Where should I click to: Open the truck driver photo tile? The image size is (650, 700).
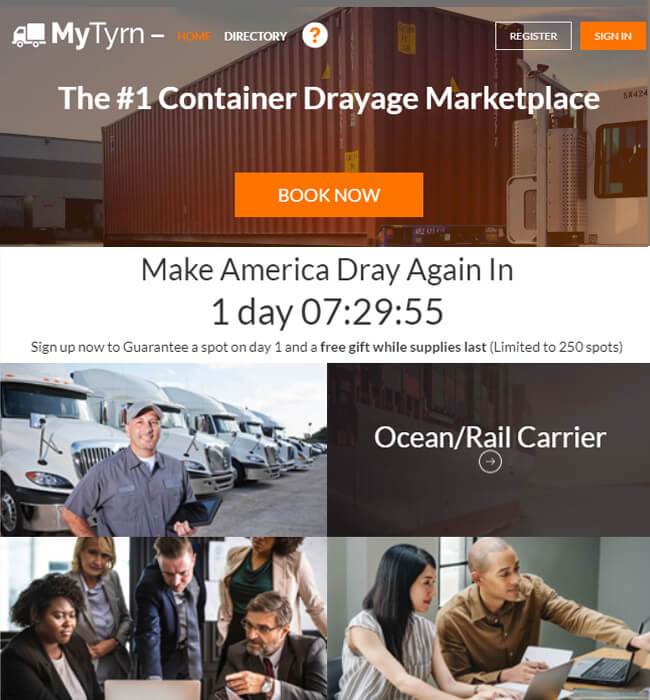(x=163, y=450)
